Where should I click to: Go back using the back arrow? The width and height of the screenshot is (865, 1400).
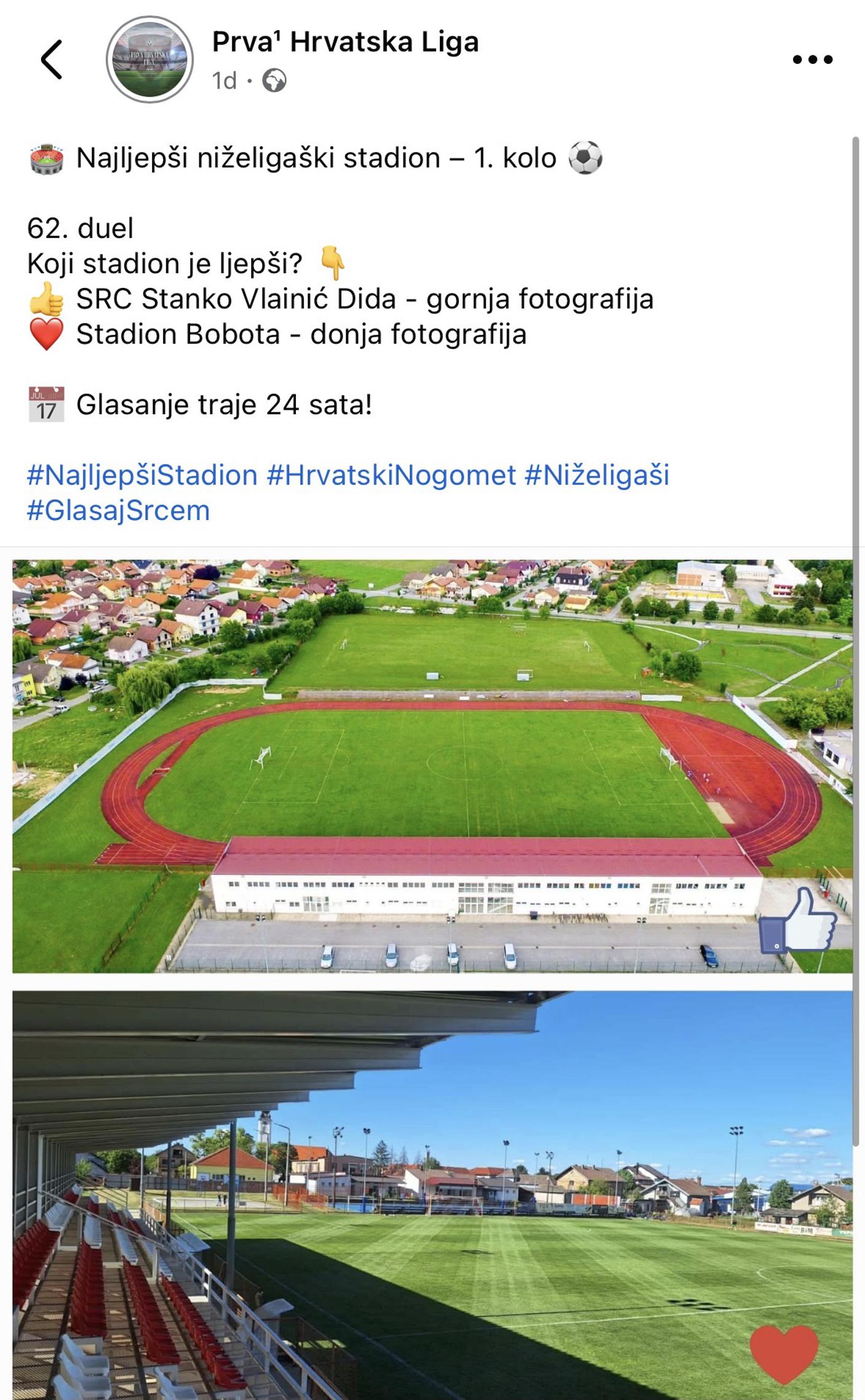click(52, 60)
